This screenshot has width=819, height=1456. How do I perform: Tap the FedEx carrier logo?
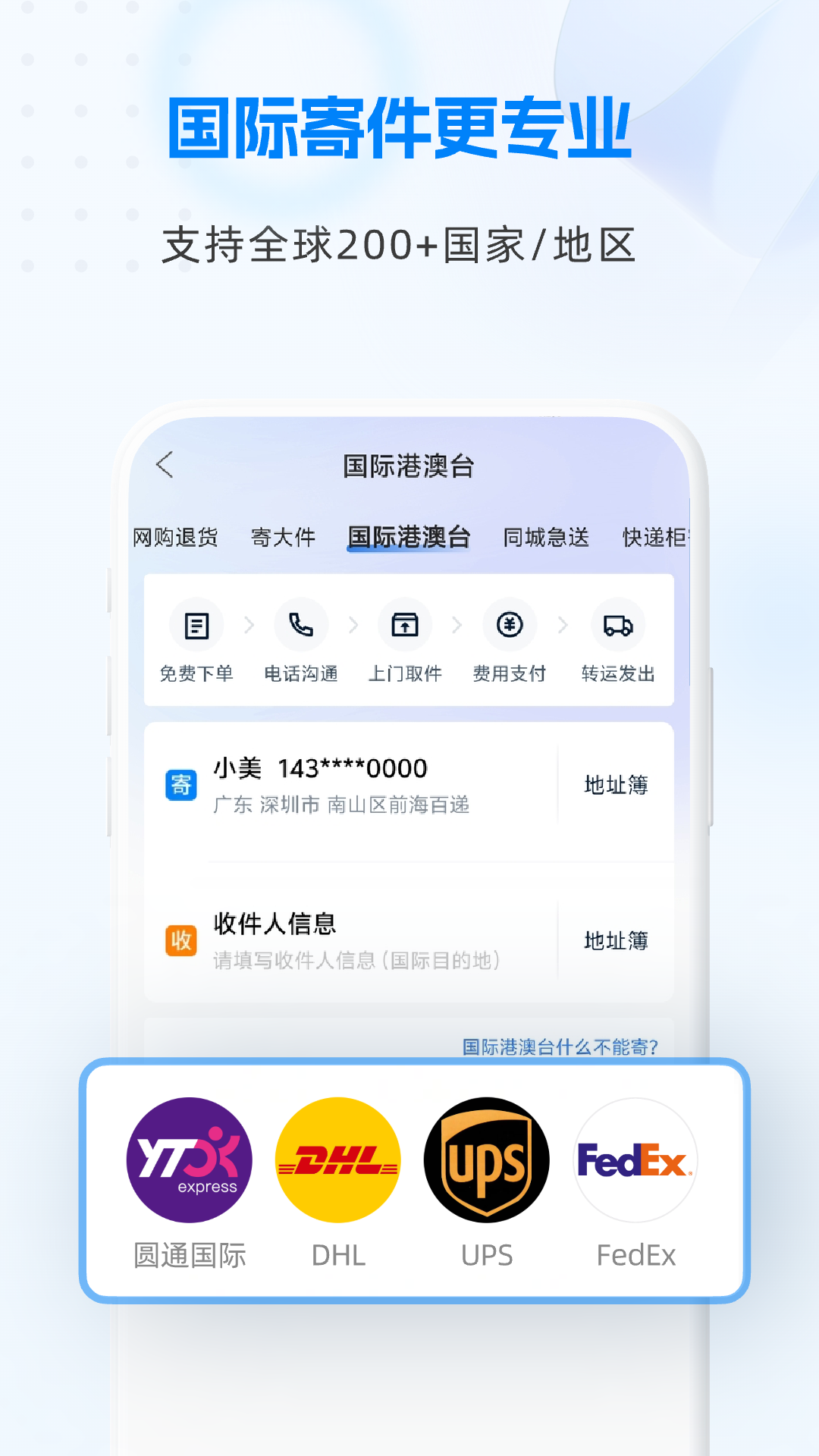(x=636, y=1159)
